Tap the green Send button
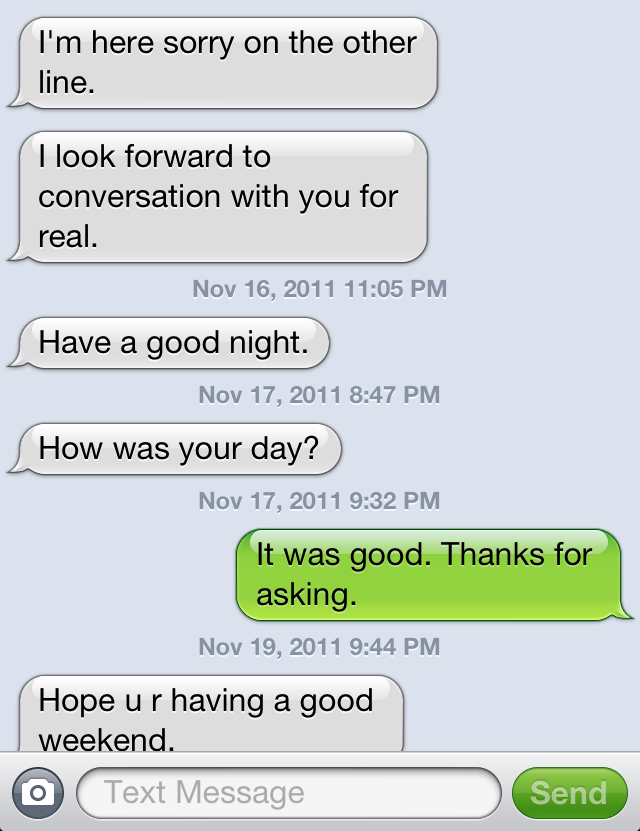 click(569, 793)
